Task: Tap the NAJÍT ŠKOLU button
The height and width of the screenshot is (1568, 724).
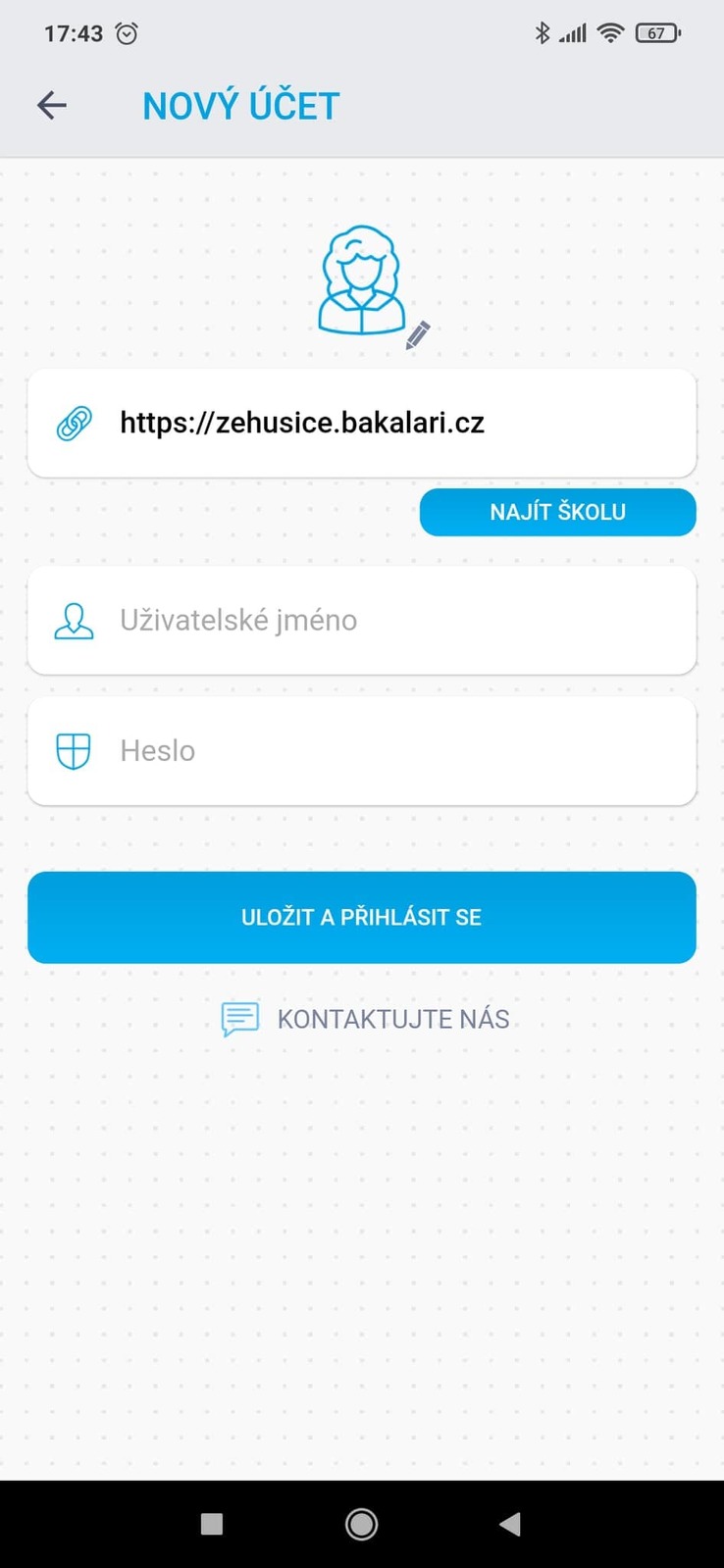Action: [x=558, y=512]
